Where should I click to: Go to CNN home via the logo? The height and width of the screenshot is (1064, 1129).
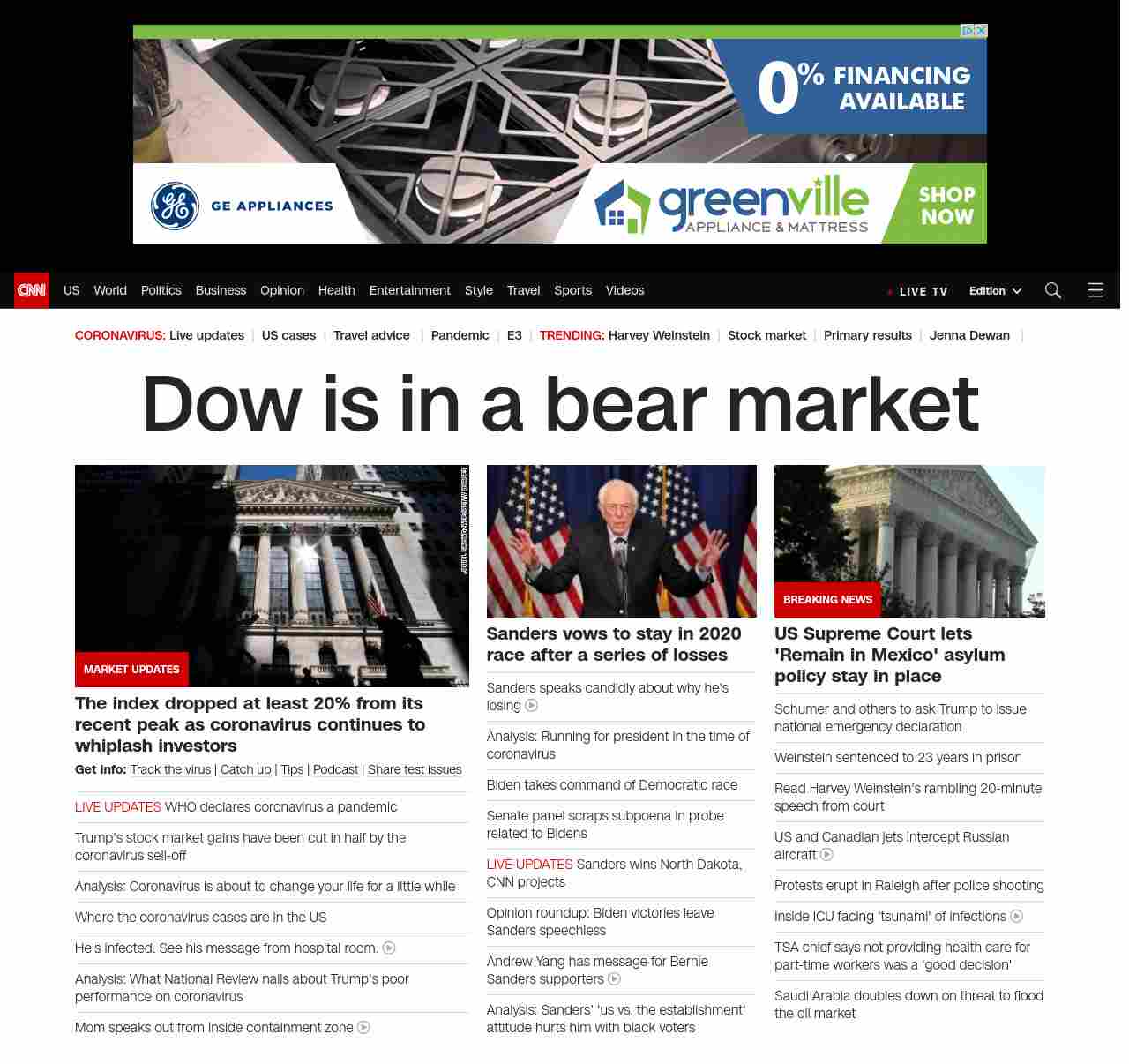[32, 290]
